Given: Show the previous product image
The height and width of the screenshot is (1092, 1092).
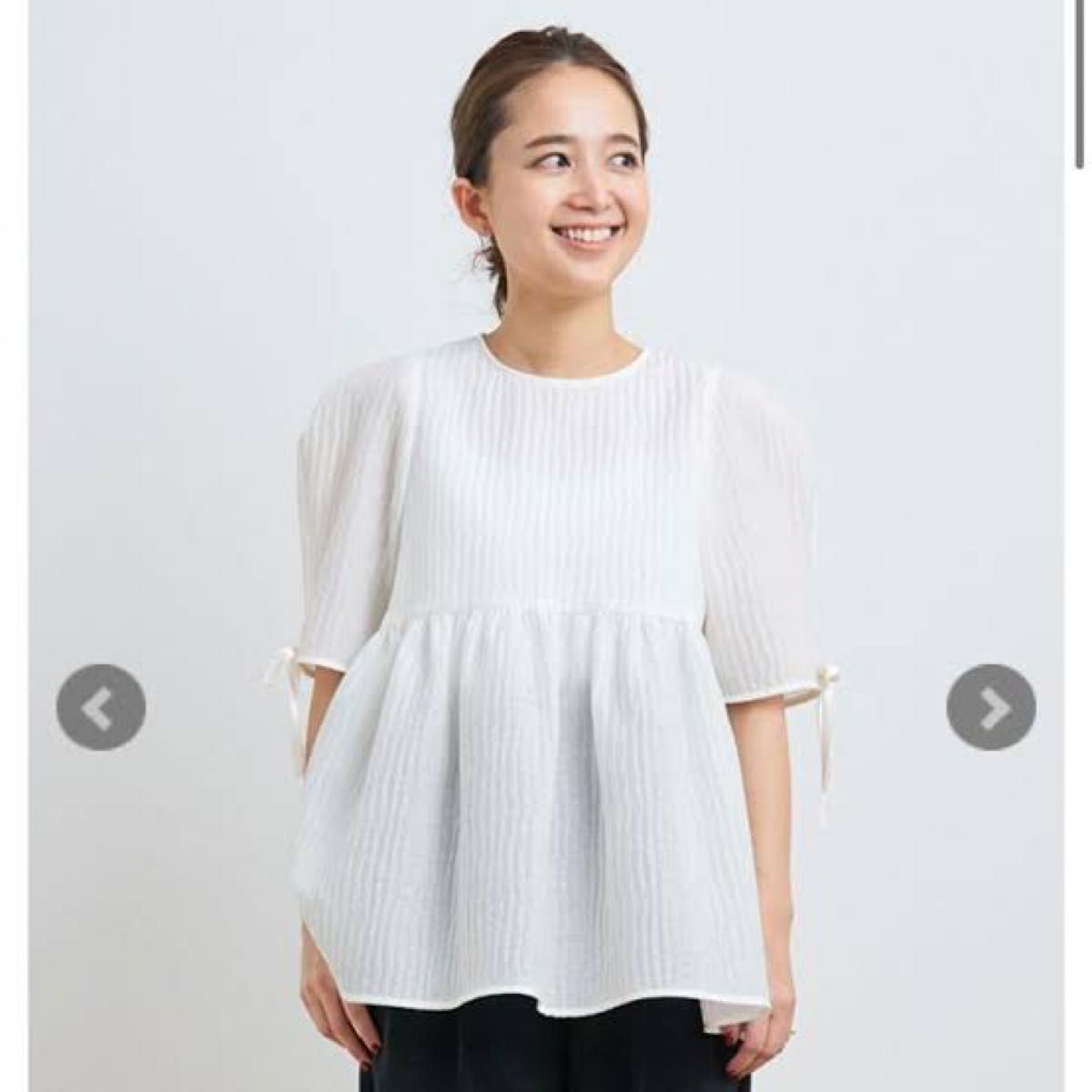Looking at the screenshot, I should pos(101,708).
